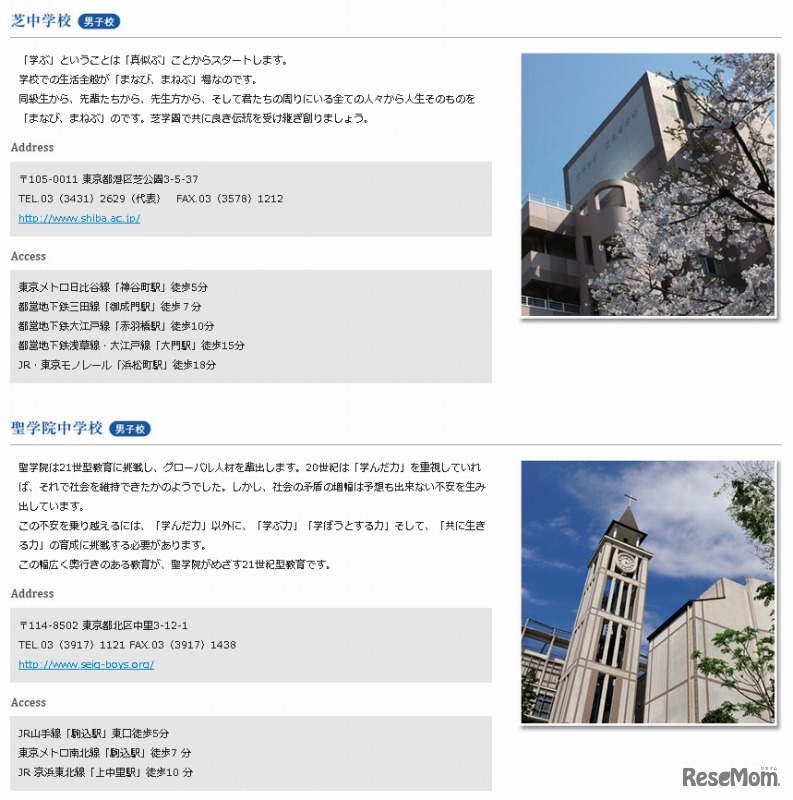The image size is (793, 800).
Task: Click the Shiba campus cherry blossom photo
Action: [646, 185]
